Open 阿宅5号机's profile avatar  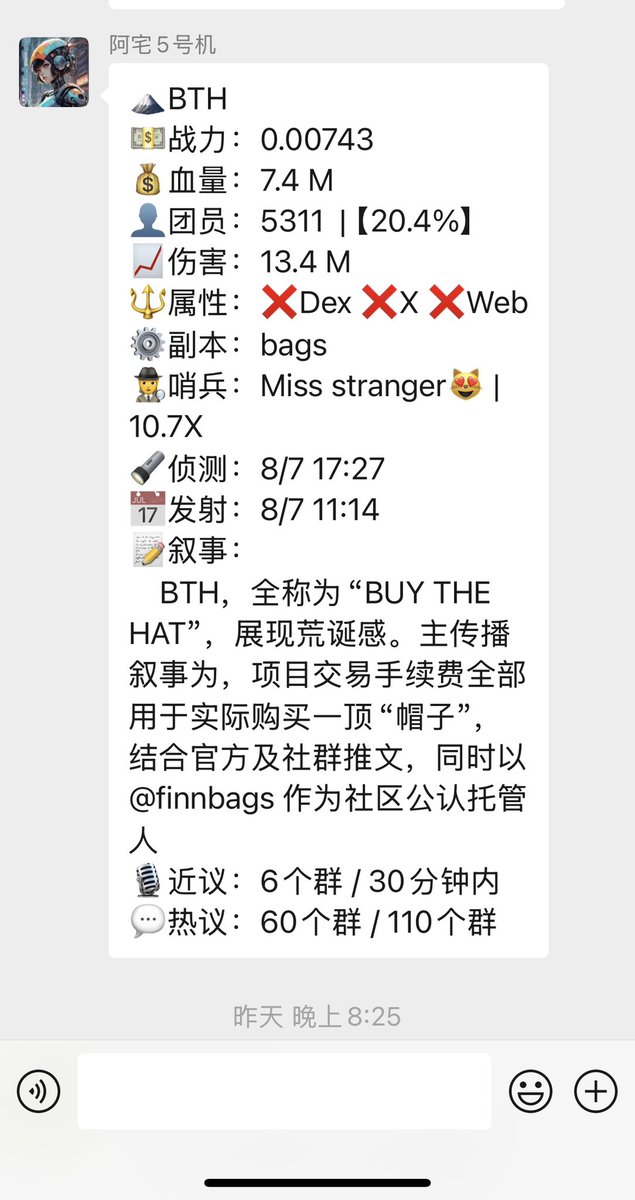click(54, 72)
